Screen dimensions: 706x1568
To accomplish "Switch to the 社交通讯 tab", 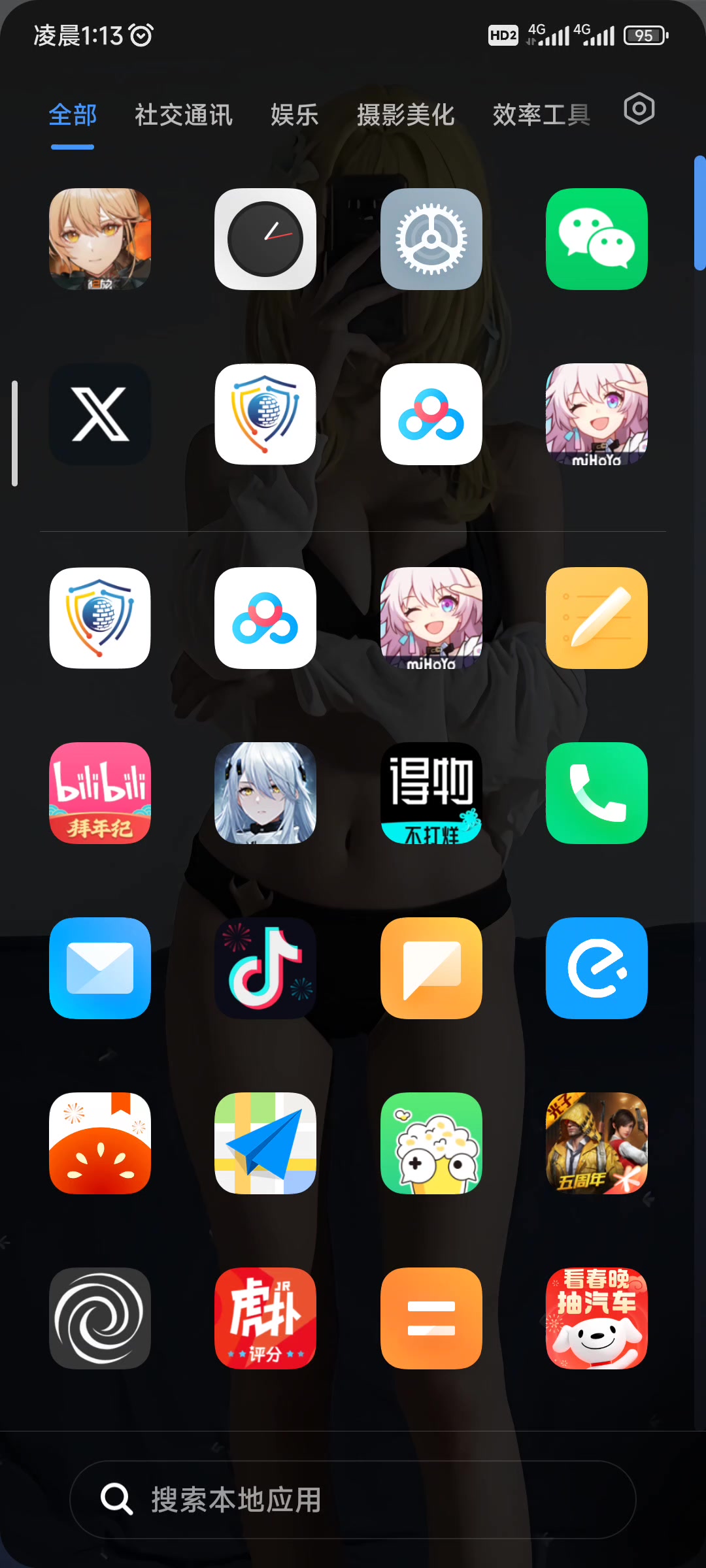I will (x=184, y=115).
